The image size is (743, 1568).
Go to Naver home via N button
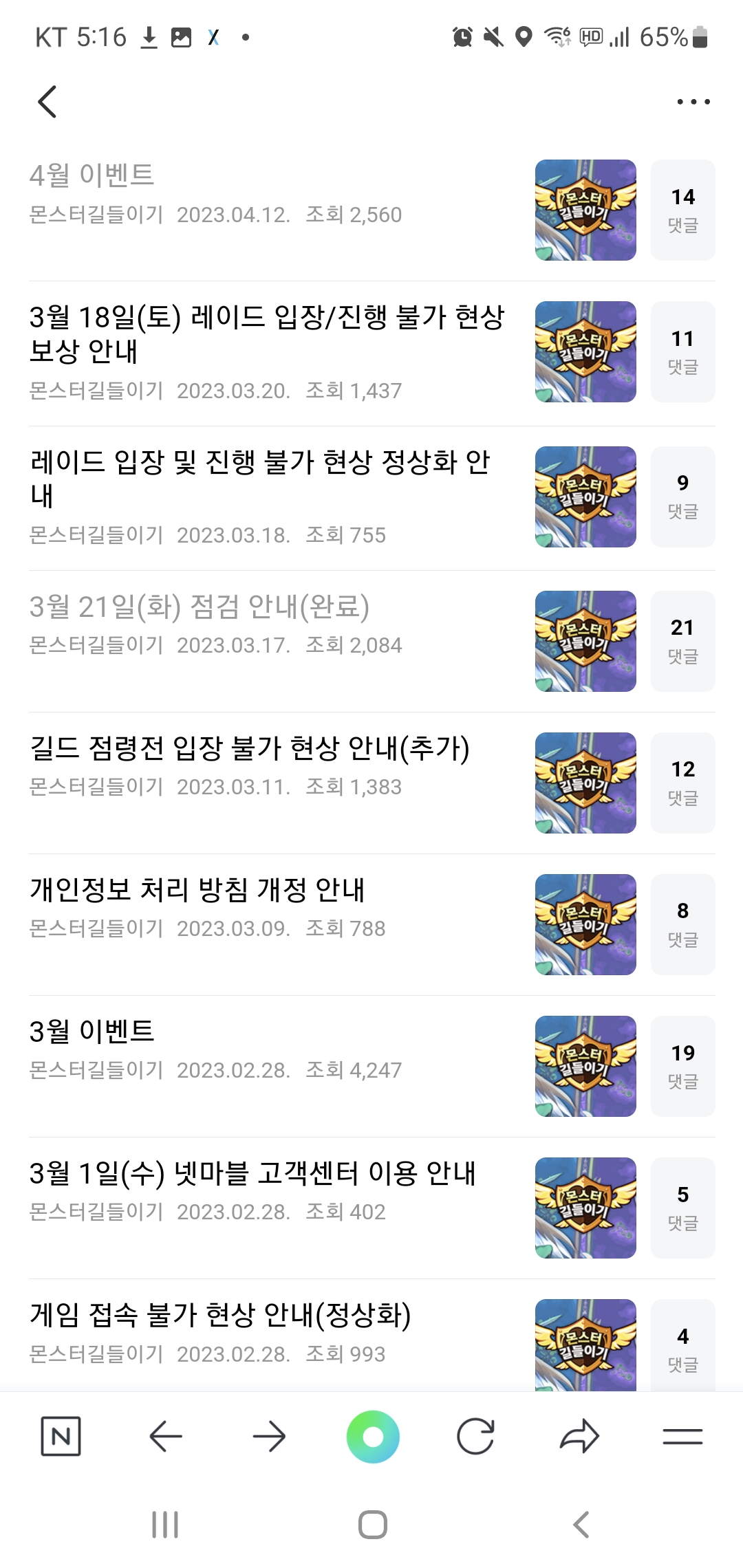pyautogui.click(x=61, y=1436)
